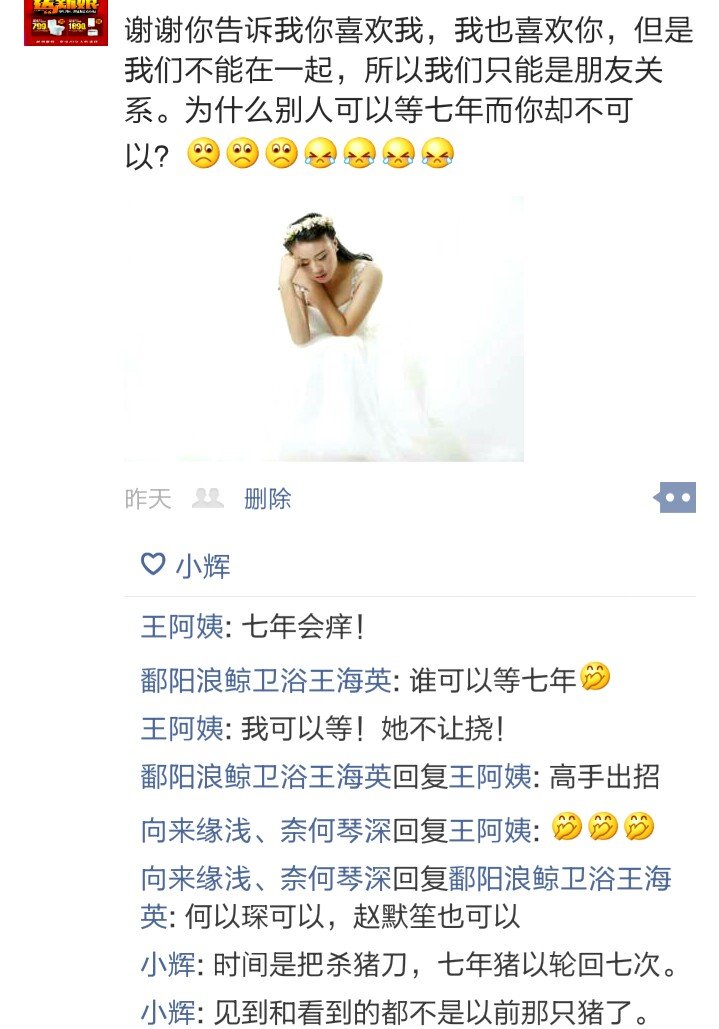View the visibility audience icon beside 昨天
Viewport: 719px width, 1029px height.
[x=207, y=498]
